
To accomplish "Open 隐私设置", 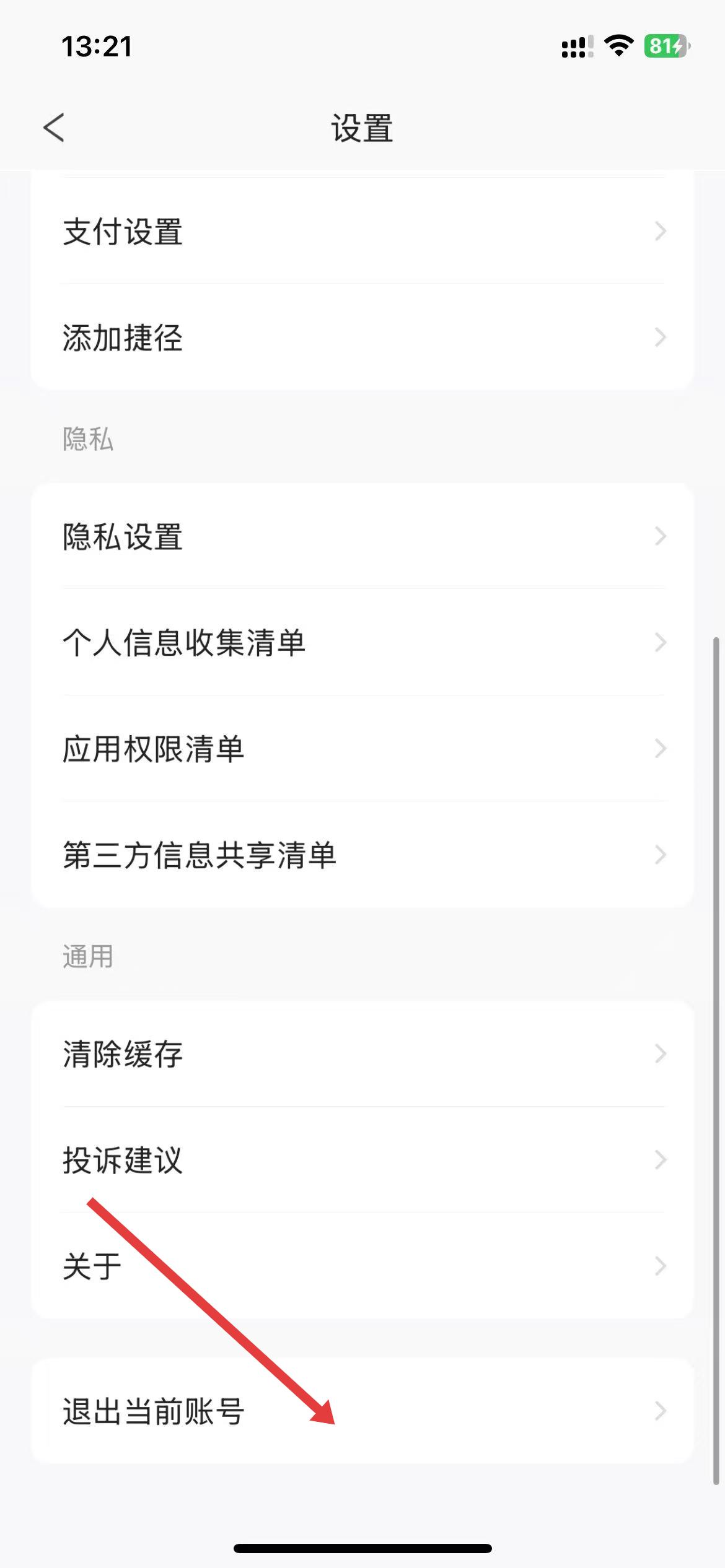I will tap(362, 536).
